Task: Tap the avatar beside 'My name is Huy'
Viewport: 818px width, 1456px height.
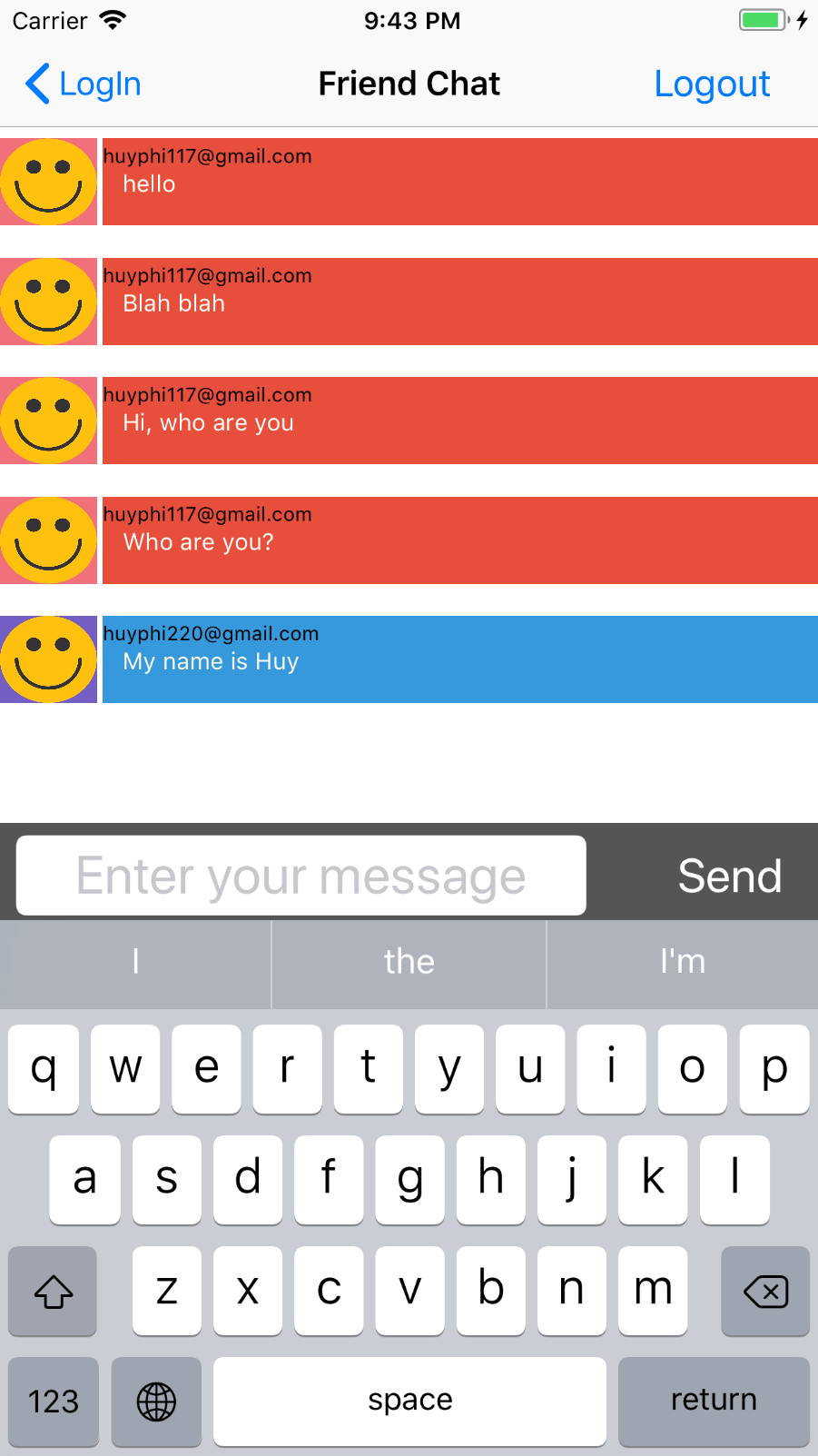Action: coord(48,659)
